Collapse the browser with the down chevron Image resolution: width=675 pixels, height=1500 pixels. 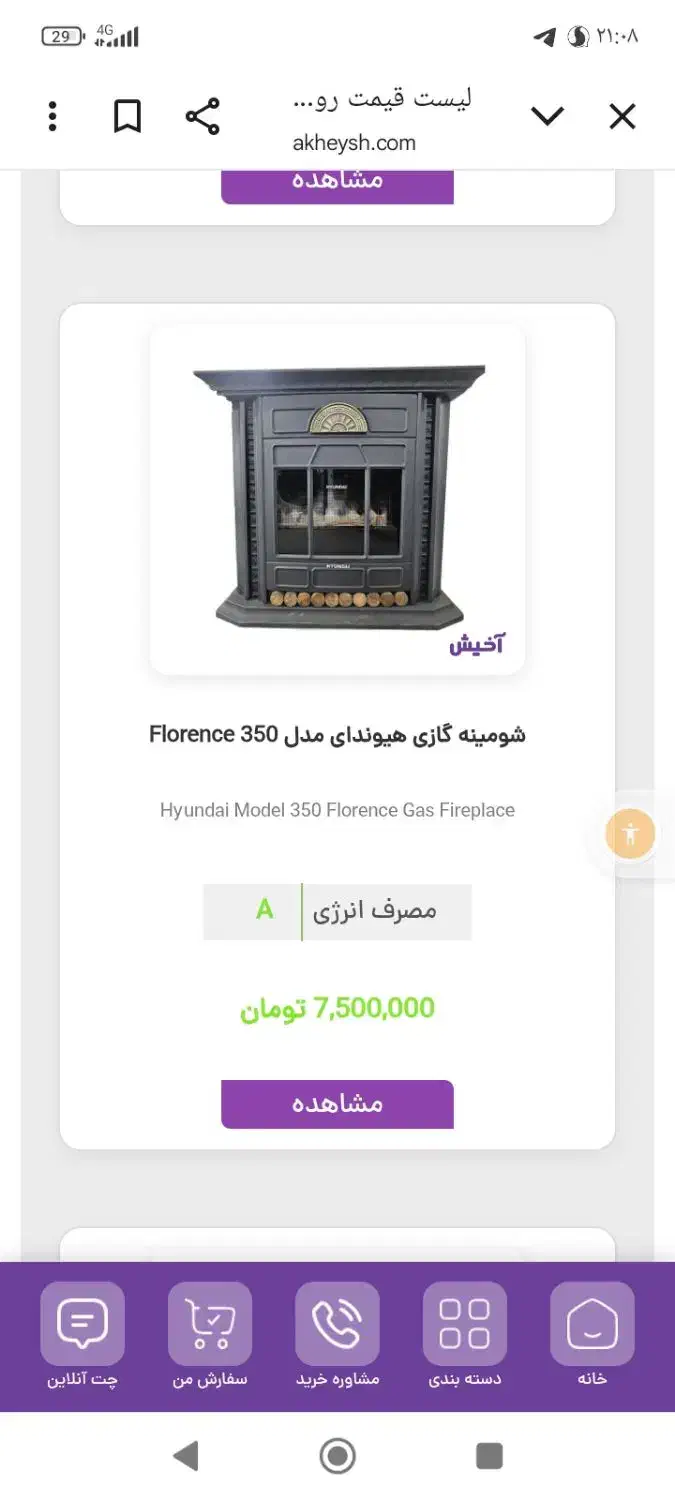(547, 117)
